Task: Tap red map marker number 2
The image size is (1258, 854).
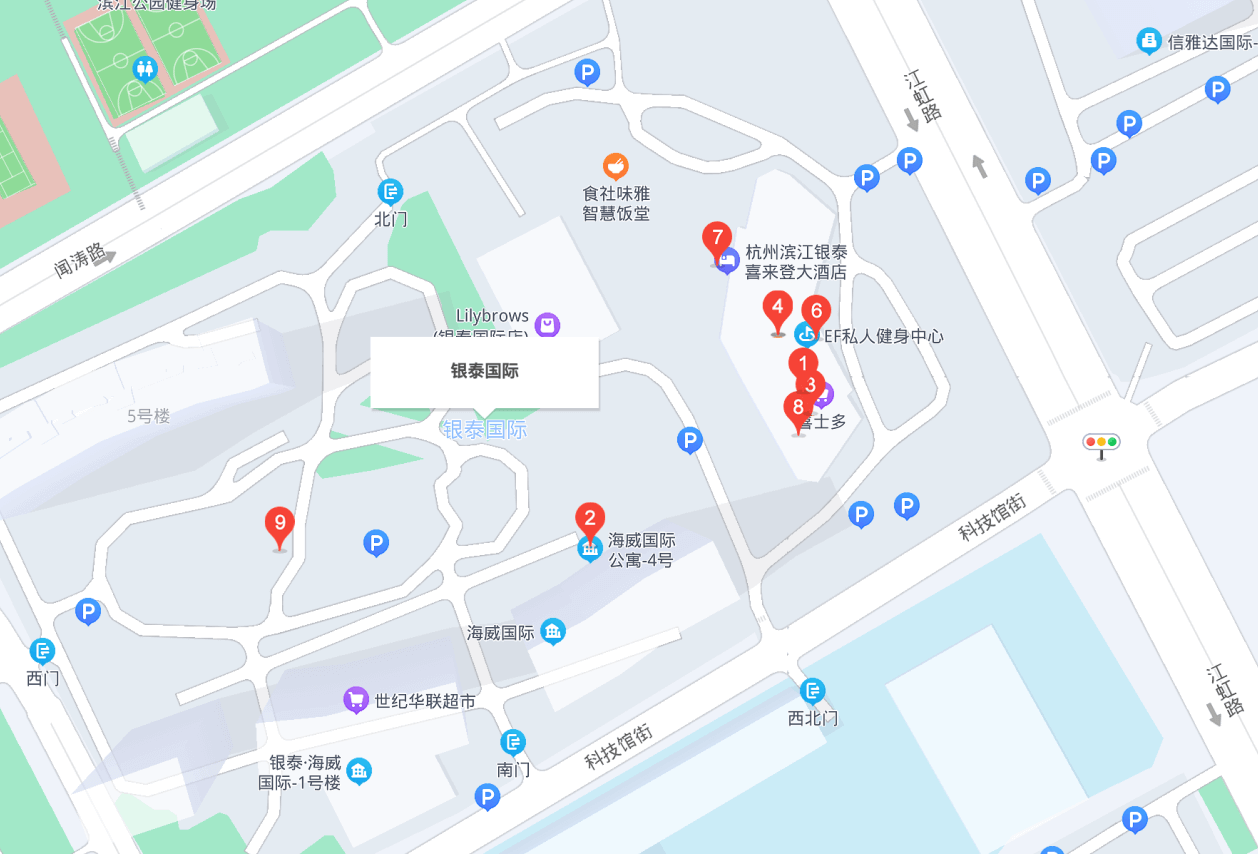Action: pos(590,518)
